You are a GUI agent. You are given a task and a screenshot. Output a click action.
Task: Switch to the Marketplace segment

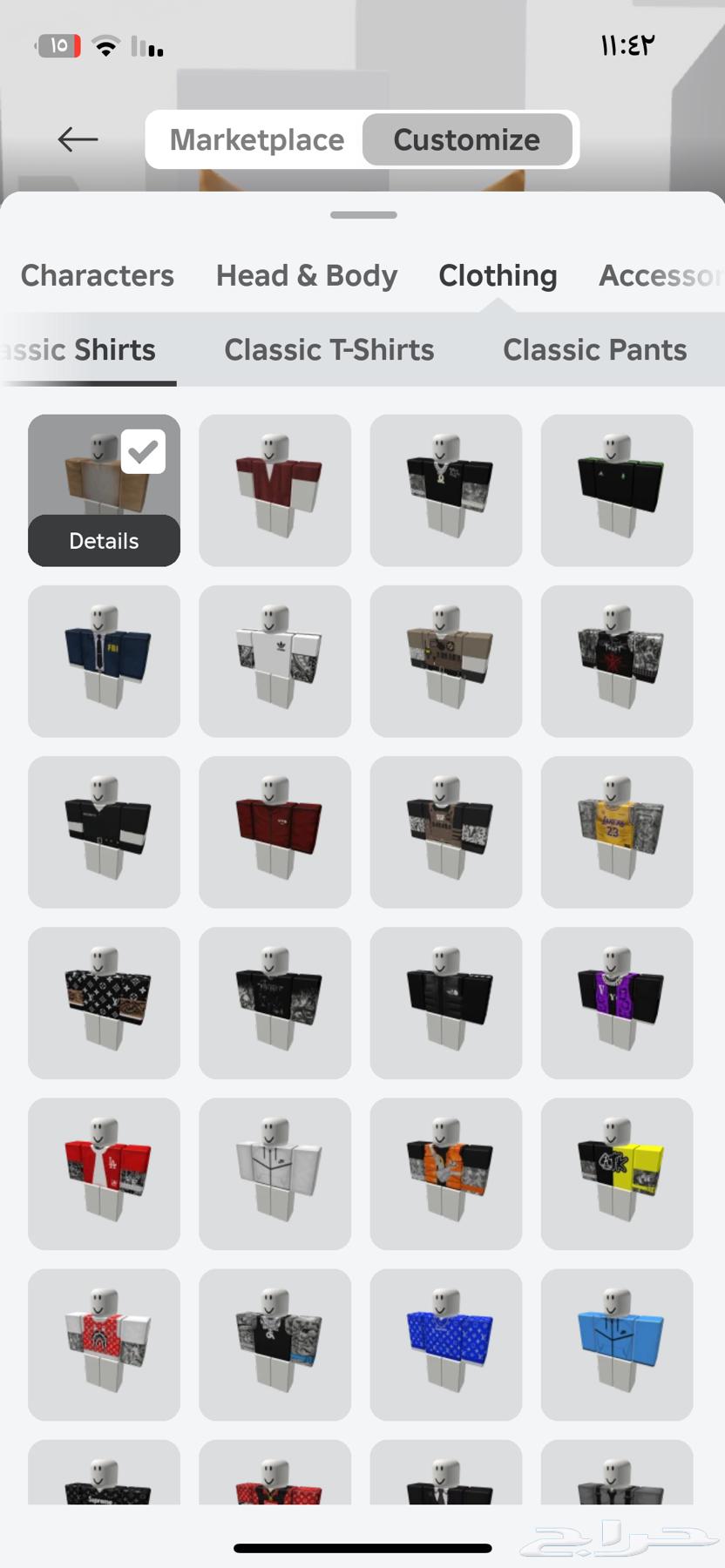click(x=256, y=139)
